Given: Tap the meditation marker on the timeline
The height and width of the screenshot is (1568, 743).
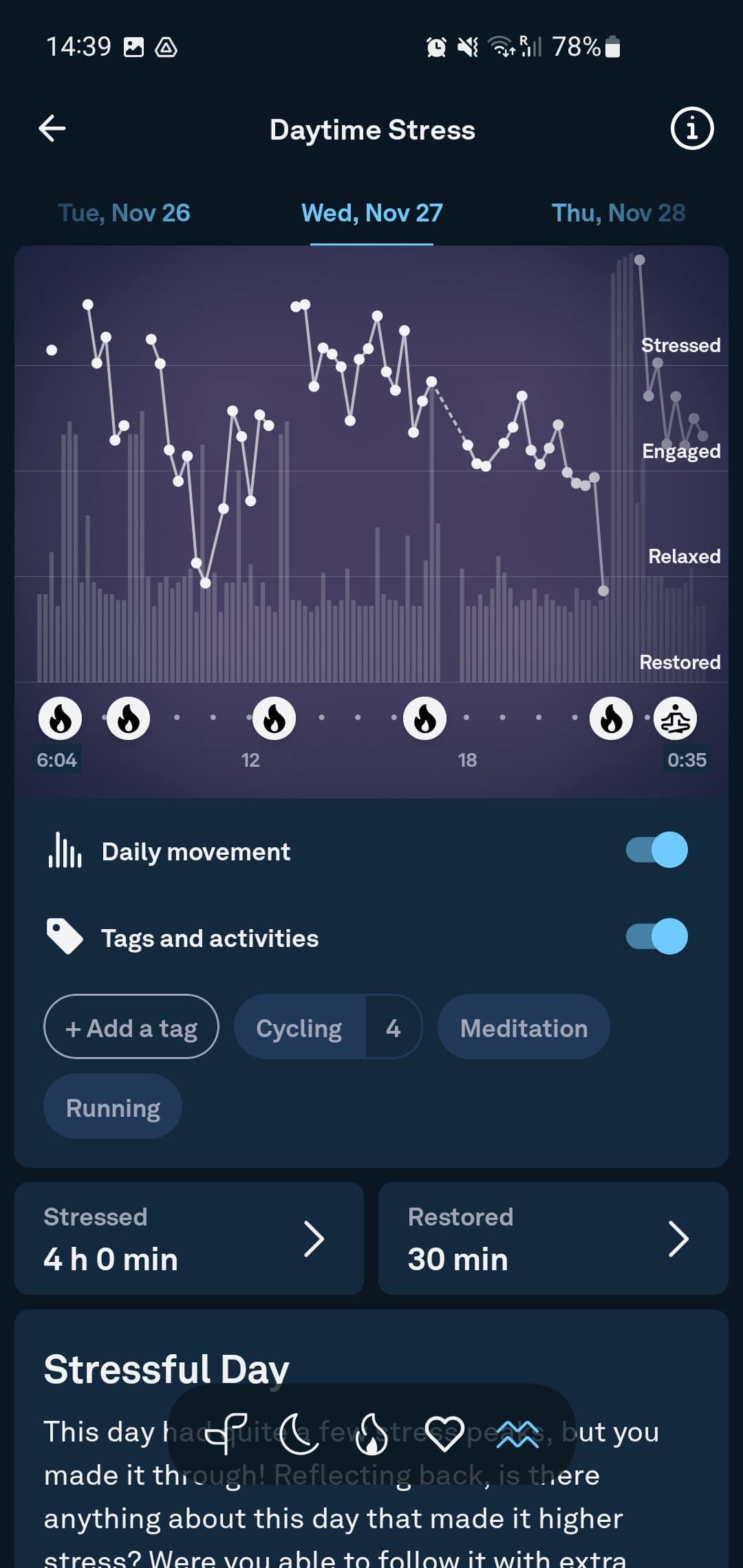Looking at the screenshot, I should (x=675, y=719).
